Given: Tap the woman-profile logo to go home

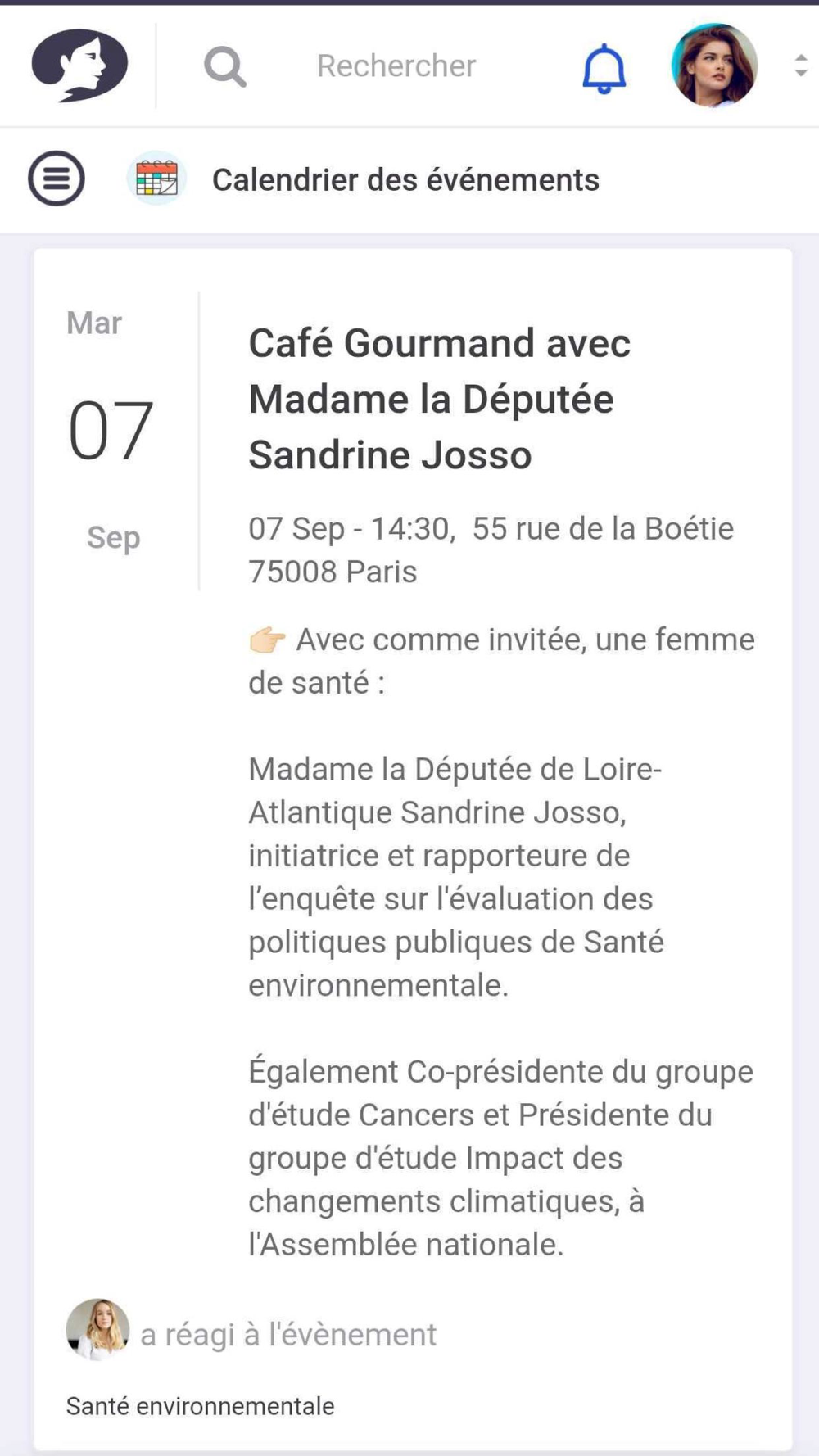Looking at the screenshot, I should click(79, 65).
